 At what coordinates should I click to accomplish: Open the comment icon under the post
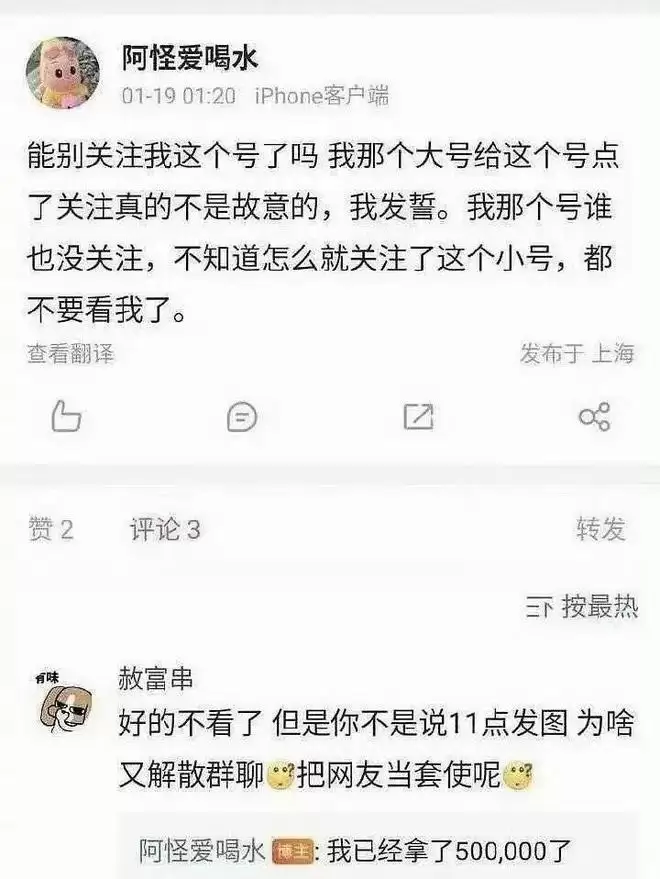(242, 416)
